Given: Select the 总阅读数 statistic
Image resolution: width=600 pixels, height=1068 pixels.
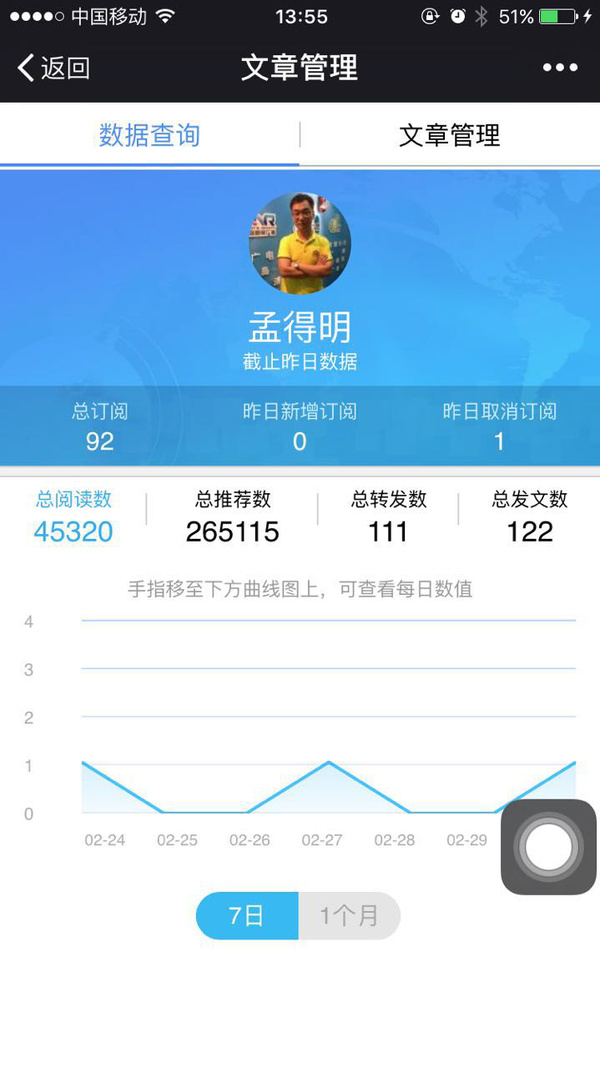Looking at the screenshot, I should (x=73, y=516).
